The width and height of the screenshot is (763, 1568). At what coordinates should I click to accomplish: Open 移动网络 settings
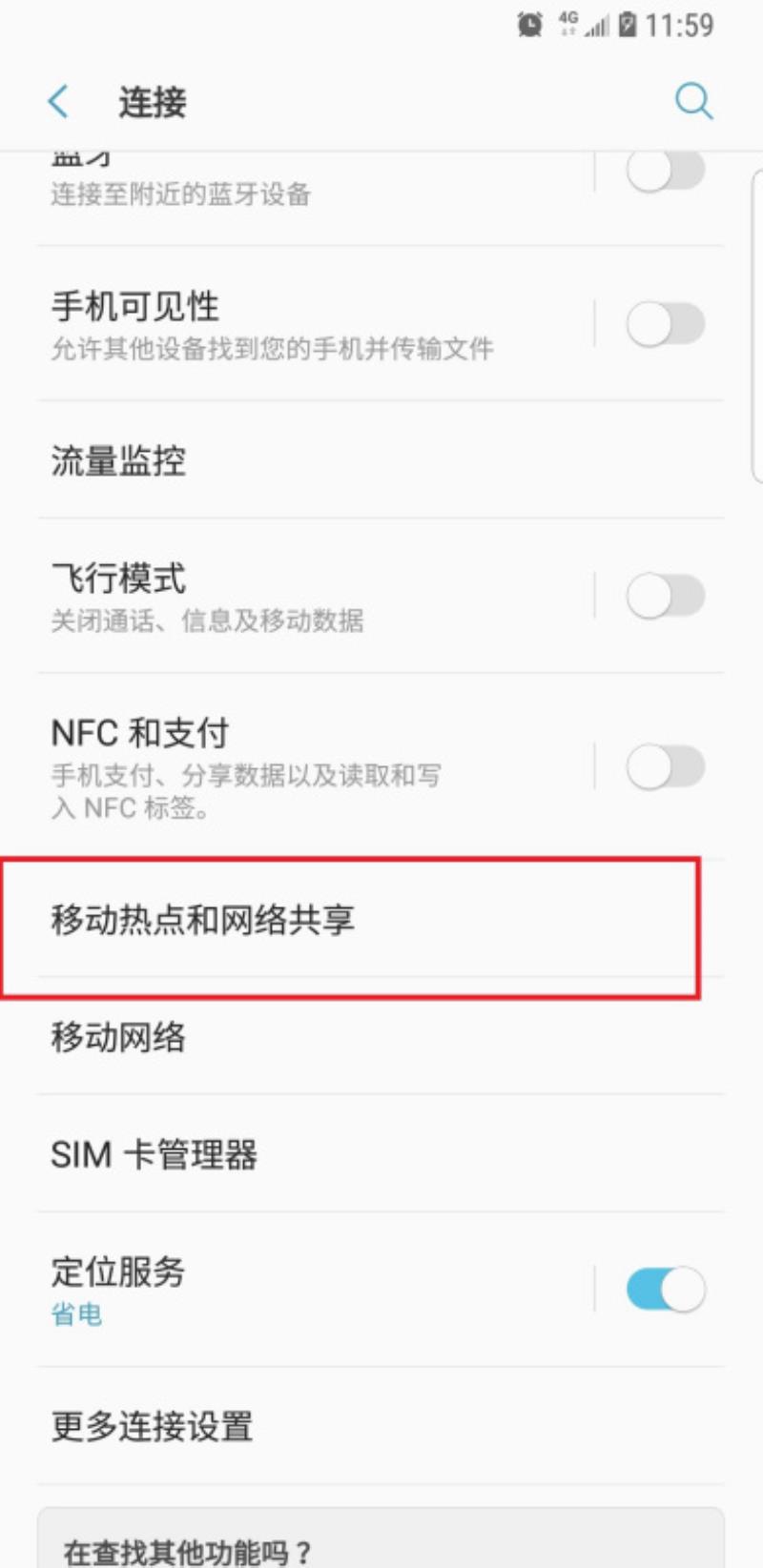(381, 1037)
